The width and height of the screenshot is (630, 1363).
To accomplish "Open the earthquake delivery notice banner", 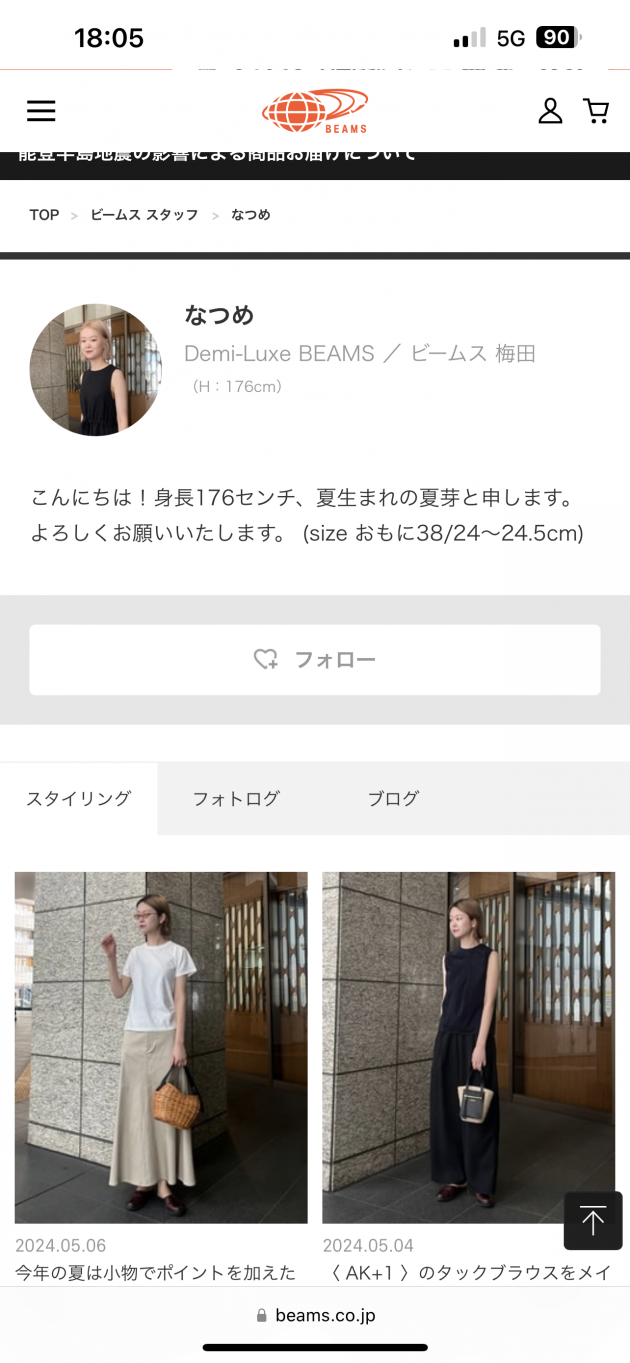I will pos(217,157).
